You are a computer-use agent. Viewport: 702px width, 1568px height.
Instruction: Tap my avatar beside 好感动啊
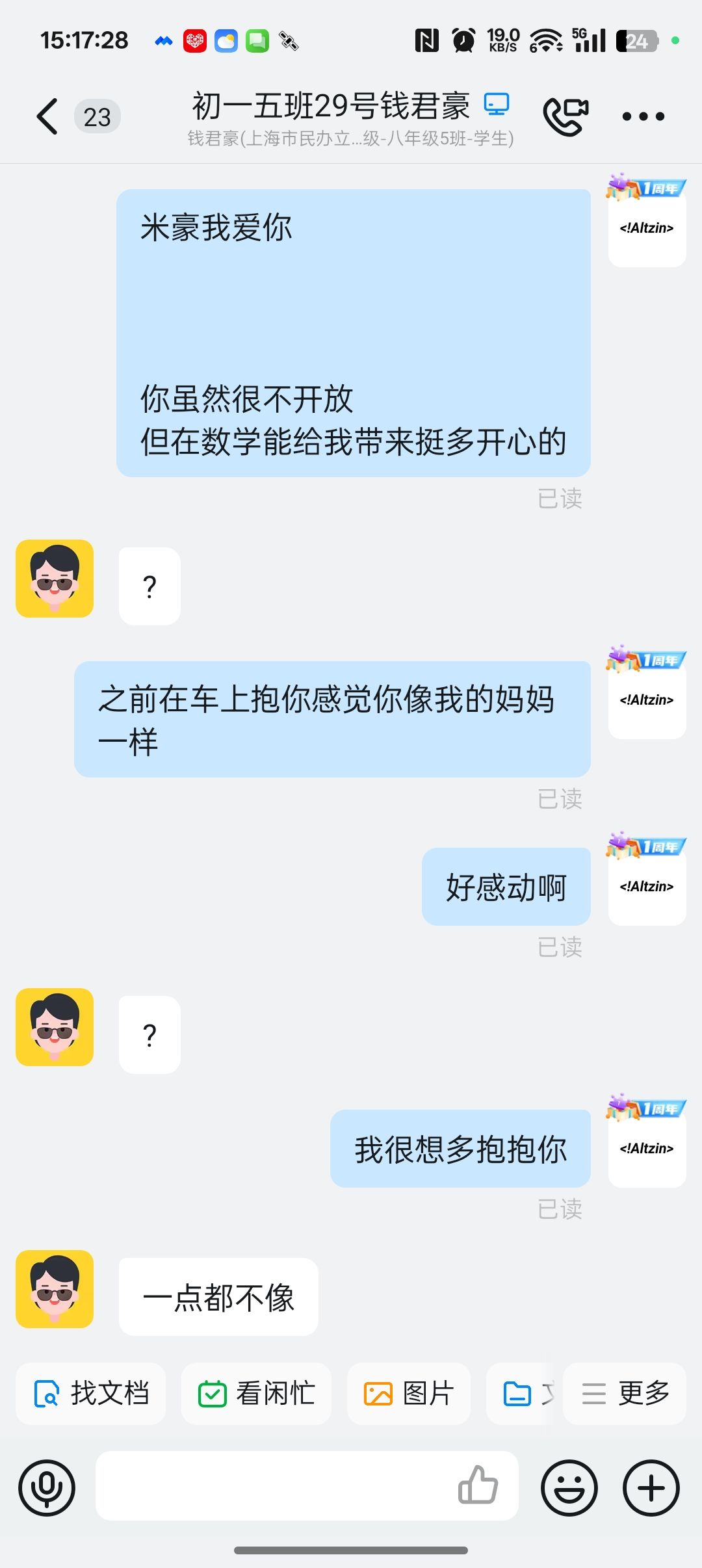point(647,886)
